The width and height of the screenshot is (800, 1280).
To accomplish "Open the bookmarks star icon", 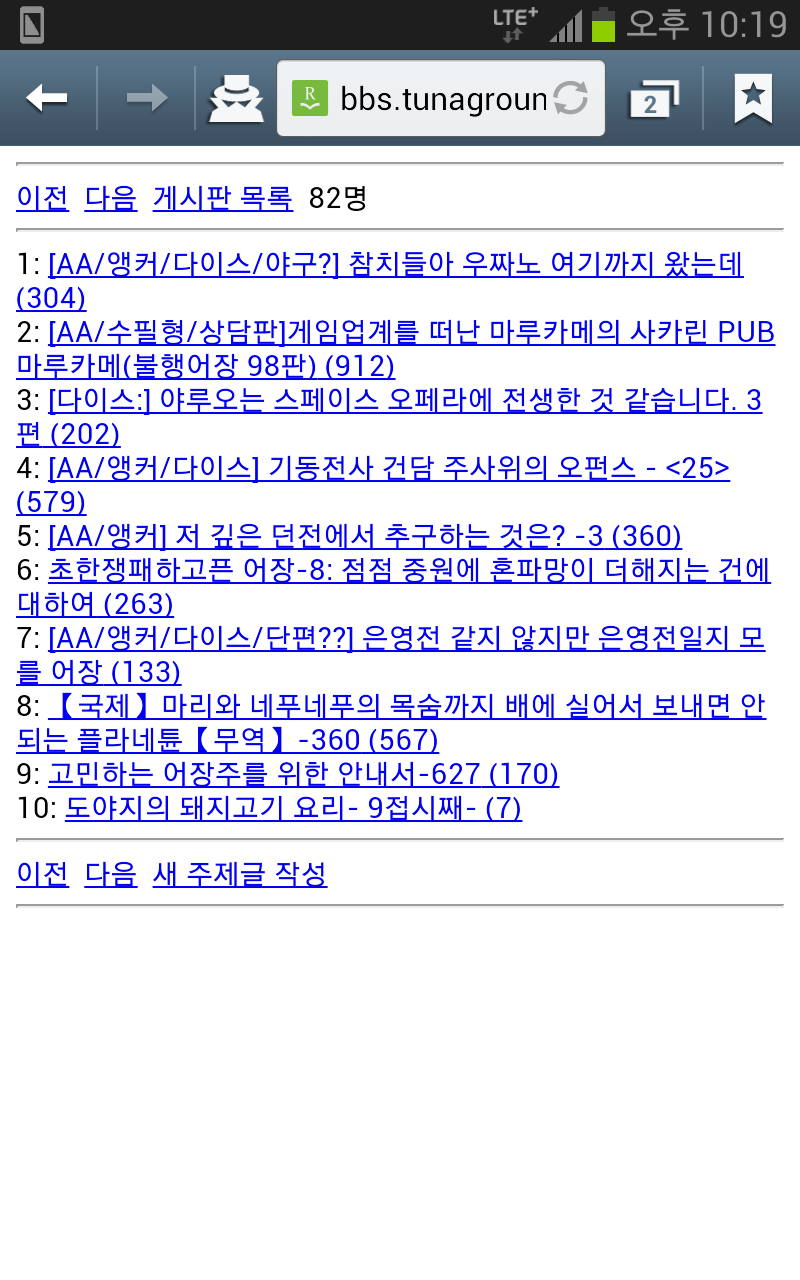I will click(x=752, y=98).
